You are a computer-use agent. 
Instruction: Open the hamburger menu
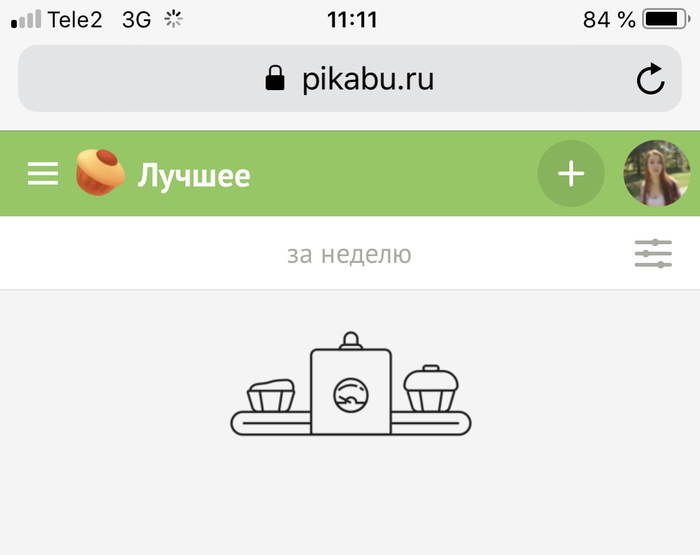[x=43, y=175]
